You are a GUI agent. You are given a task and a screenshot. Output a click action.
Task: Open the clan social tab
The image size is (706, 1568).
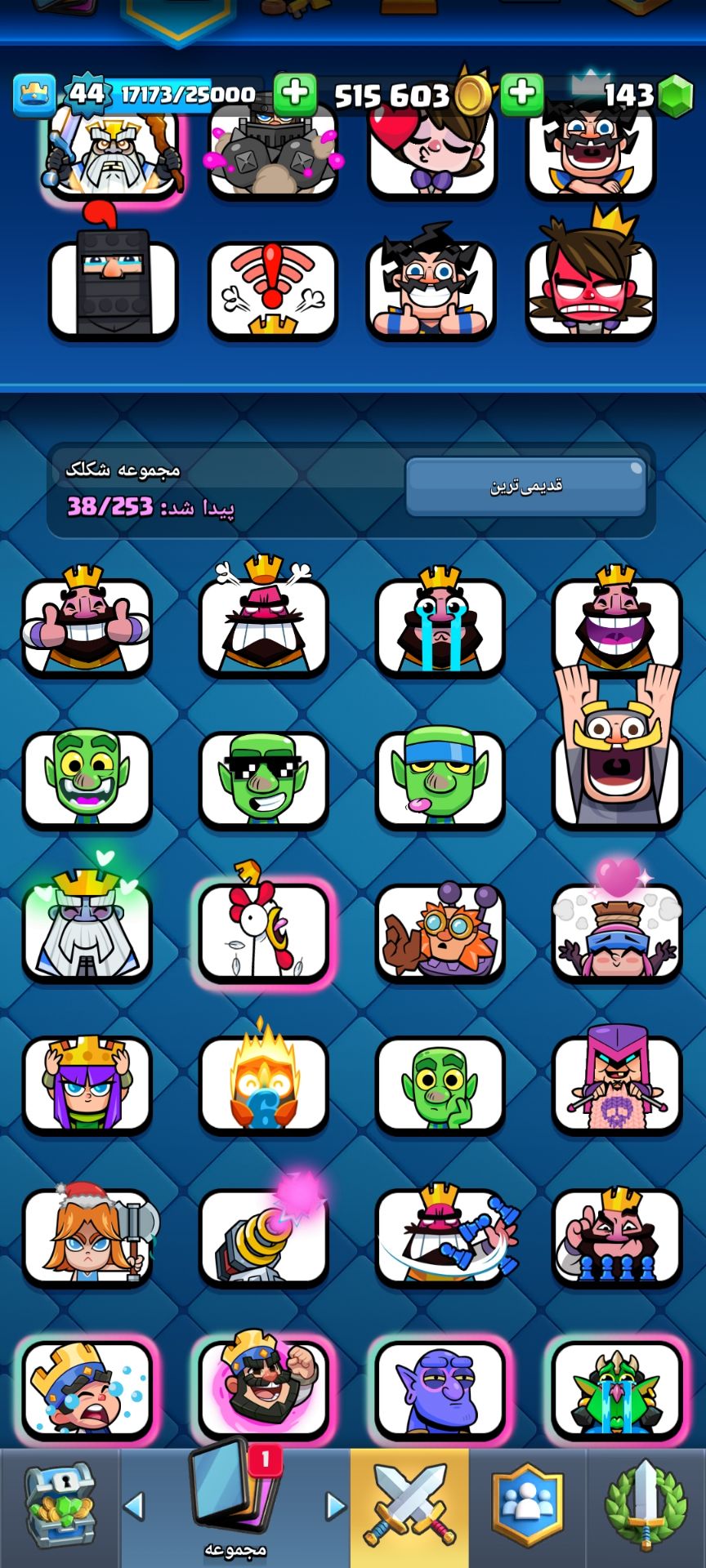pos(528,1507)
